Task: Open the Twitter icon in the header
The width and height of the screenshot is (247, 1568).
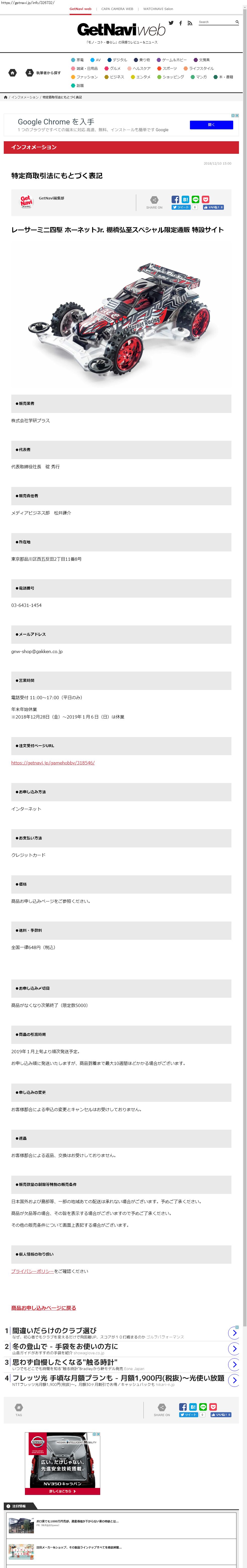Action: 171,23
